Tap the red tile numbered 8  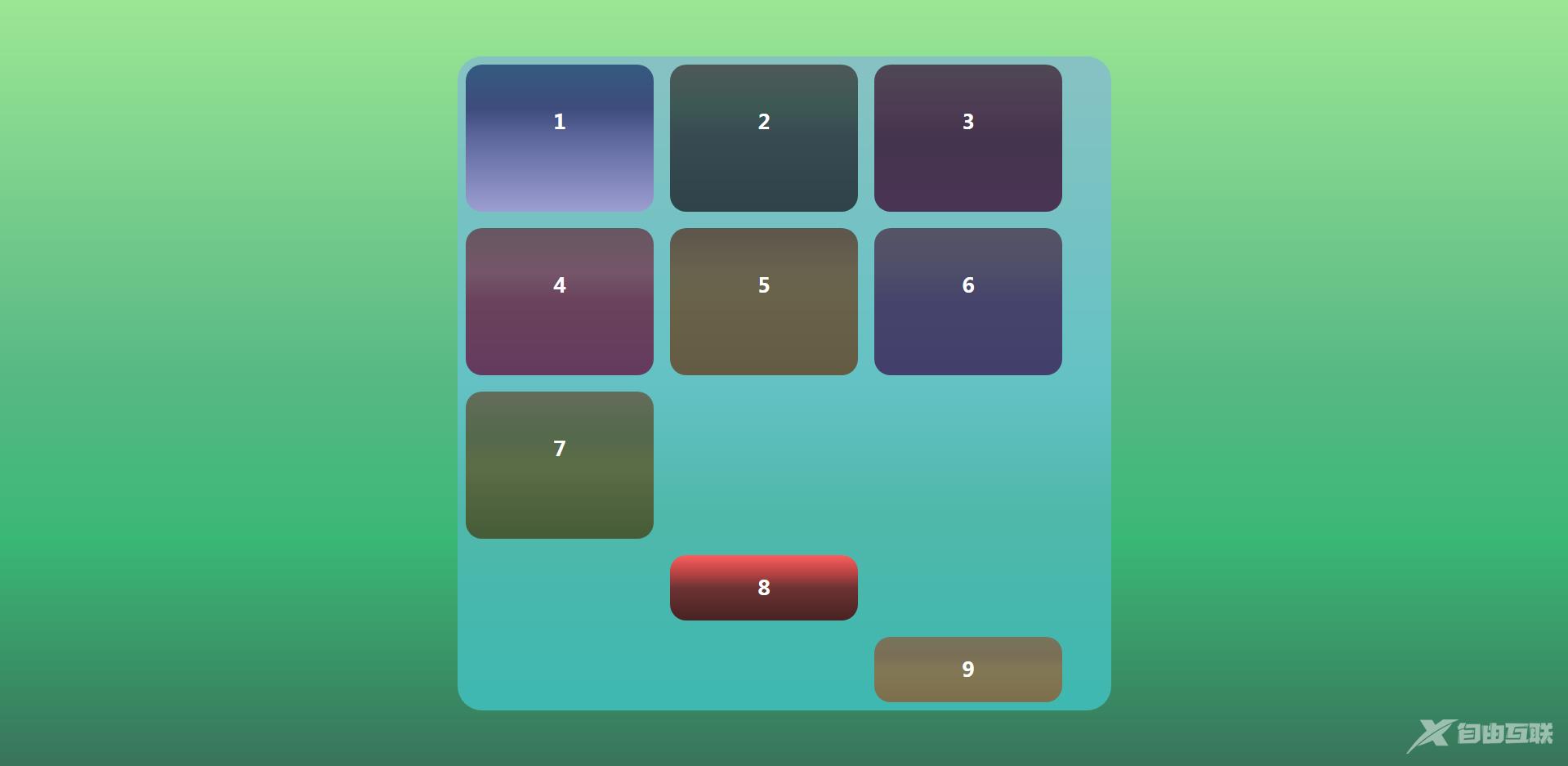[x=763, y=587]
